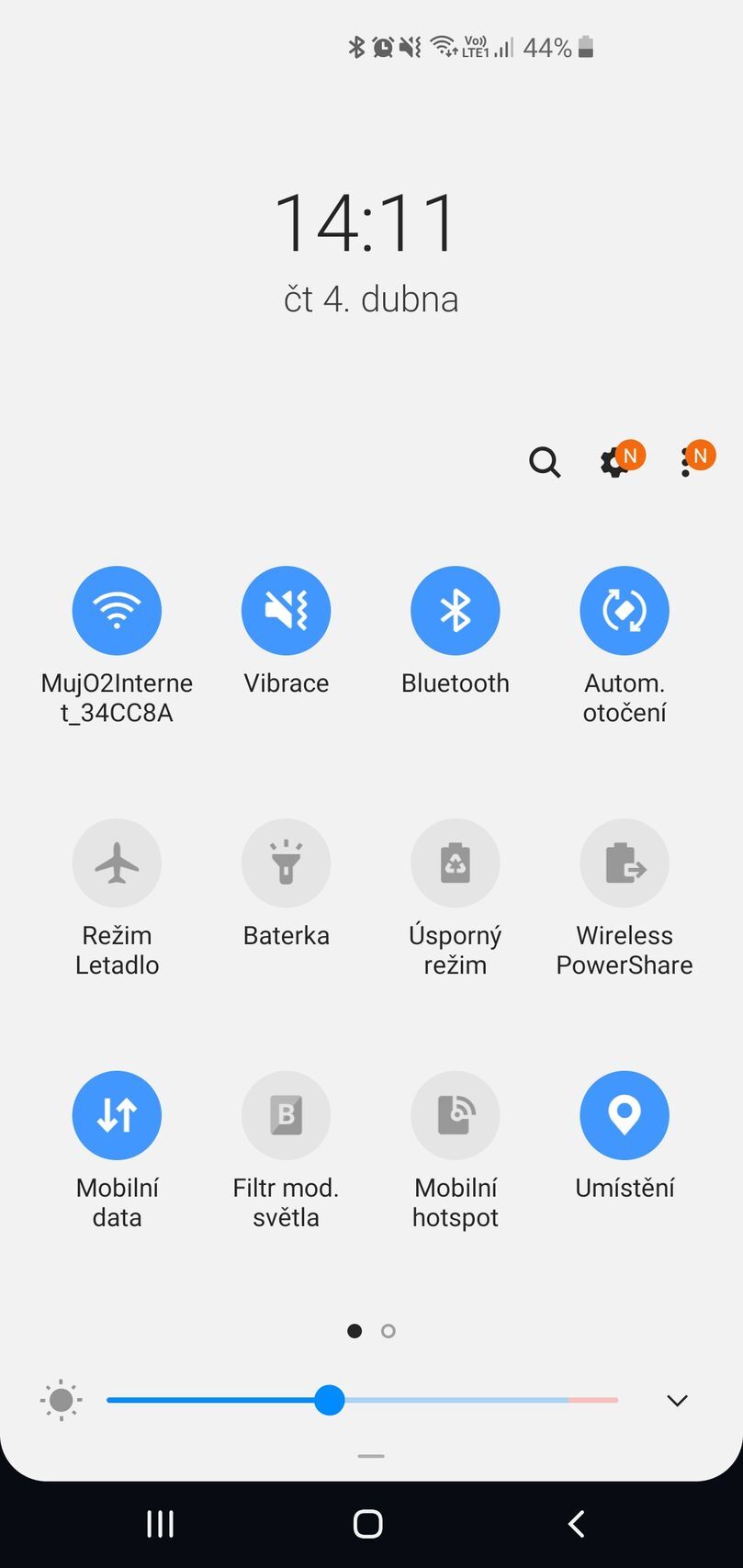Expand brightness options chevron

click(x=677, y=1400)
